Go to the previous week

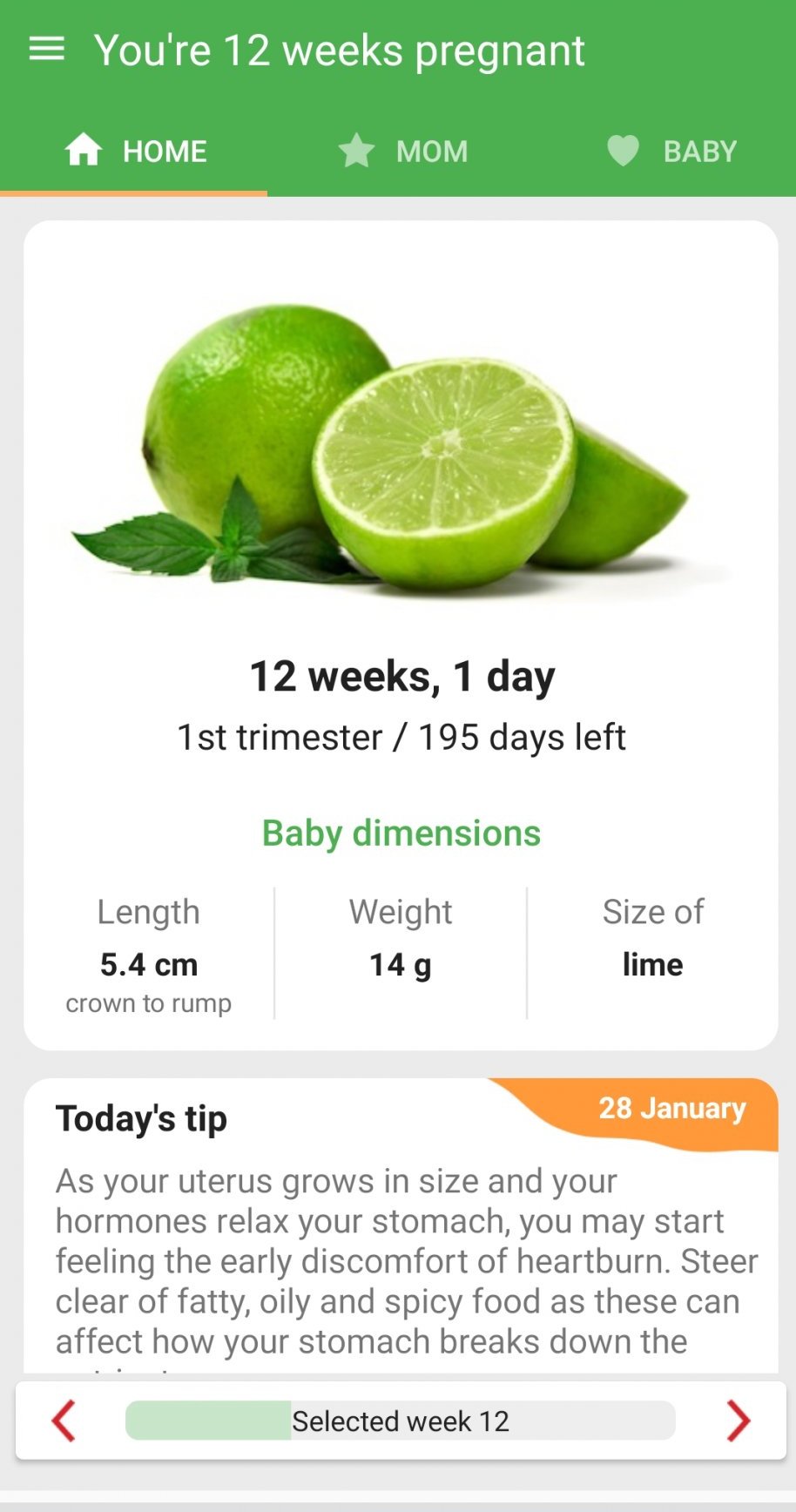pos(64,1421)
